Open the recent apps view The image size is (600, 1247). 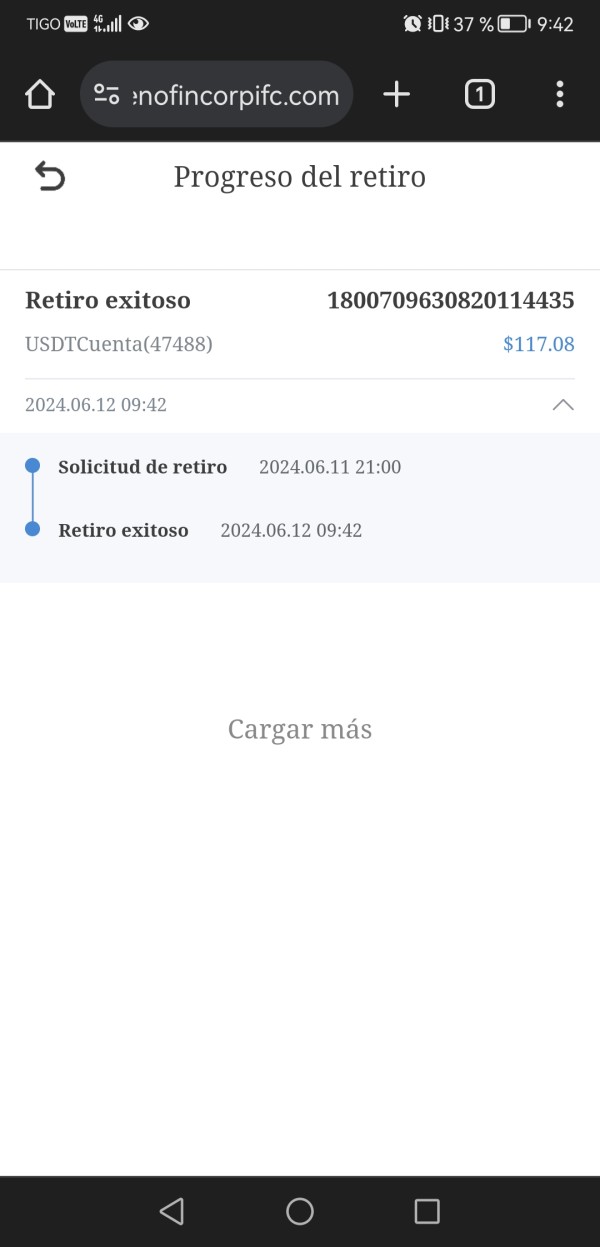[427, 1212]
